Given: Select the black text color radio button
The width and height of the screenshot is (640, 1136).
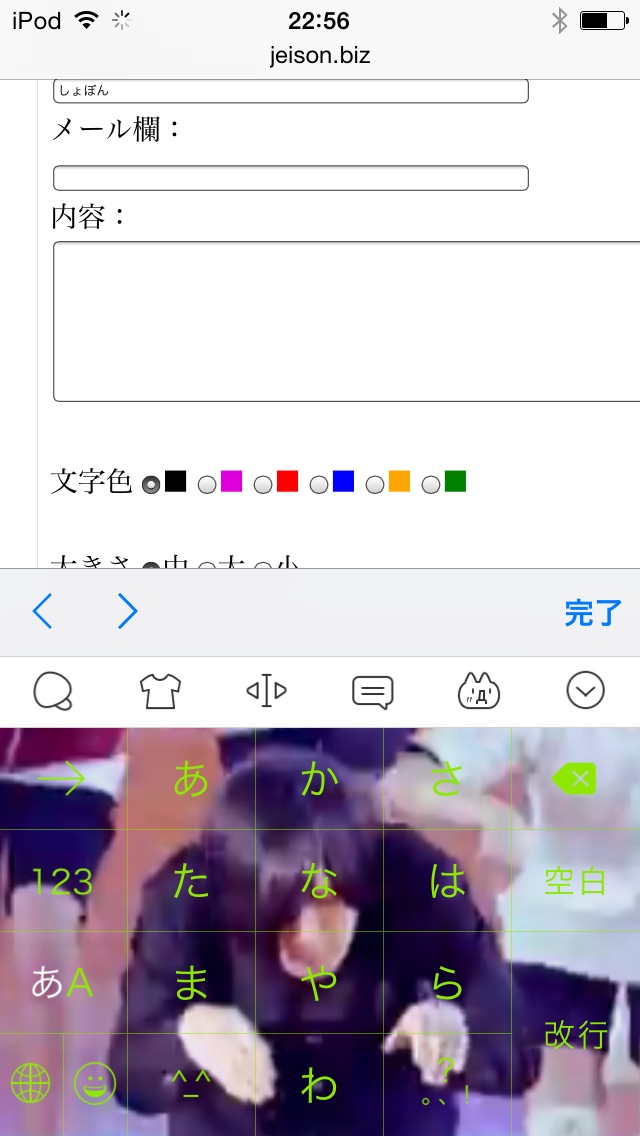Looking at the screenshot, I should (x=151, y=484).
